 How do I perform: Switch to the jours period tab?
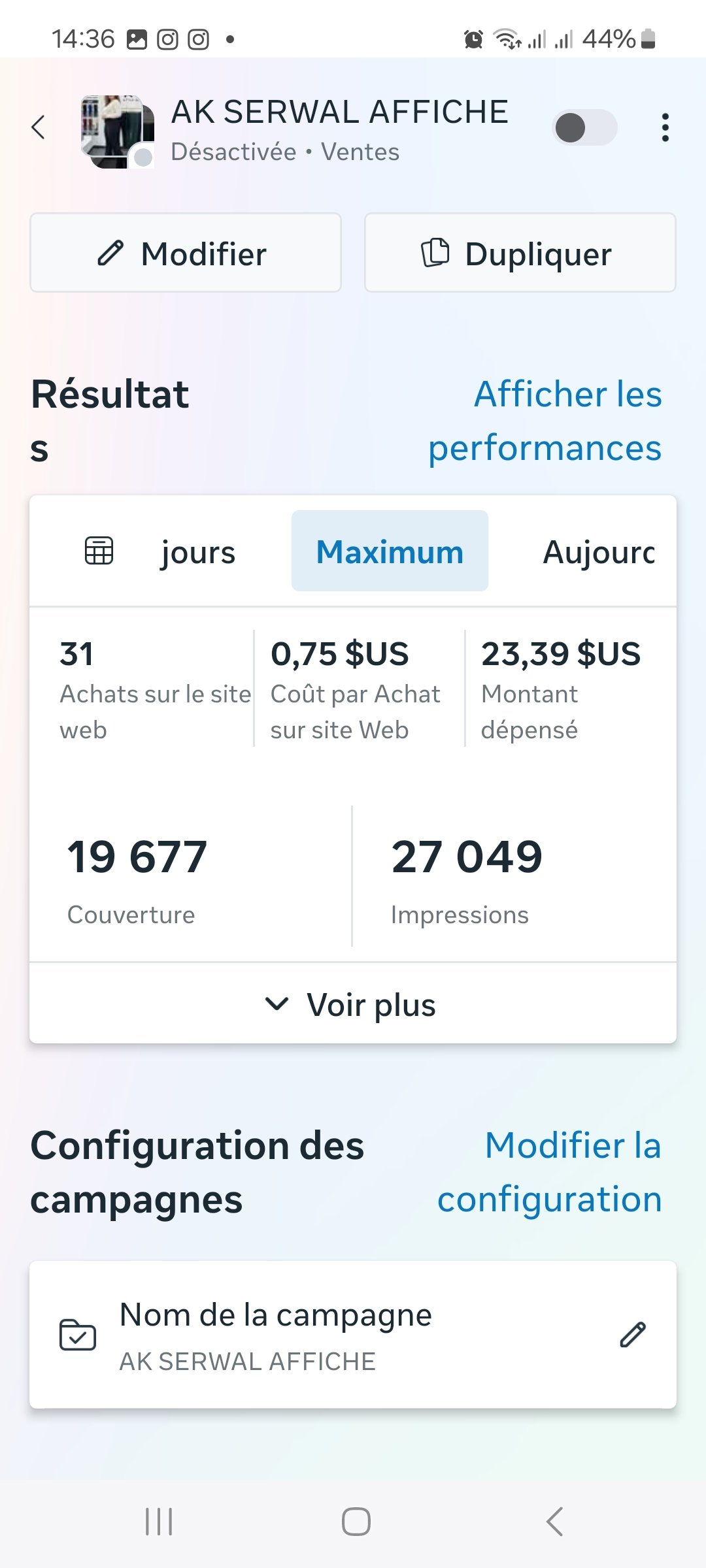click(x=197, y=551)
